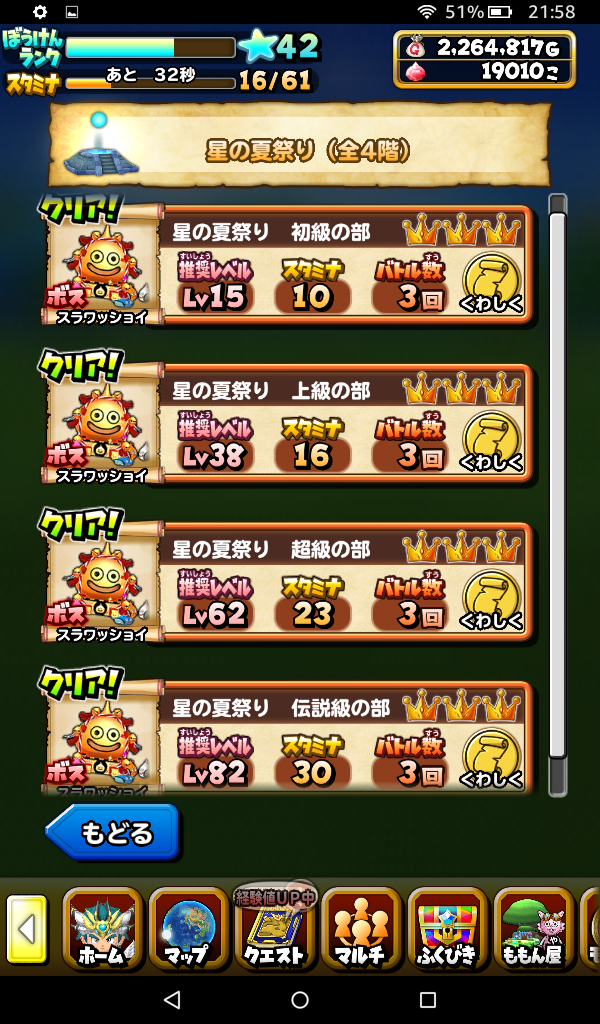Tap the system home button
The image size is (600, 1024).
pos(300,1000)
